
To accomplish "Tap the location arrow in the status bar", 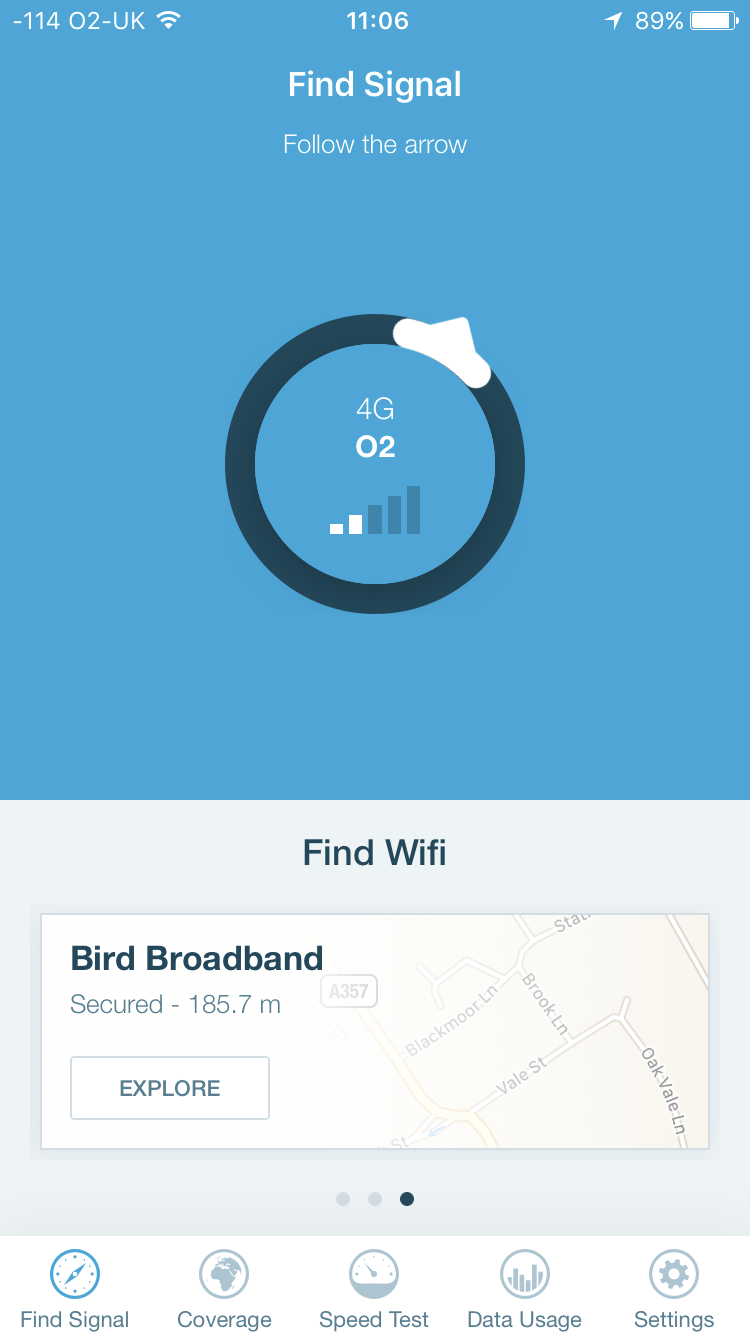I will click(x=612, y=20).
